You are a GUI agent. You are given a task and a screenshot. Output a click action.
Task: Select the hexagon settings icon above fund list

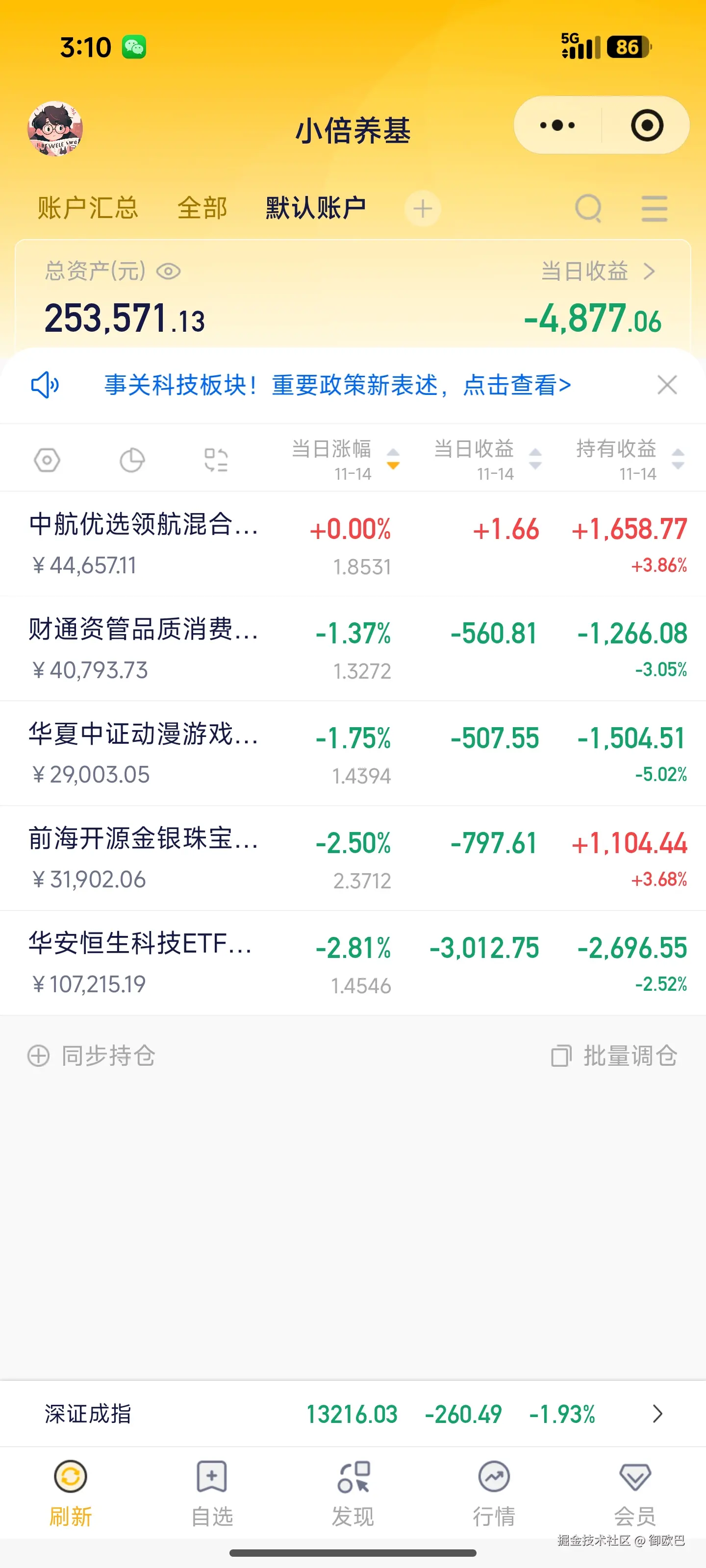(48, 460)
